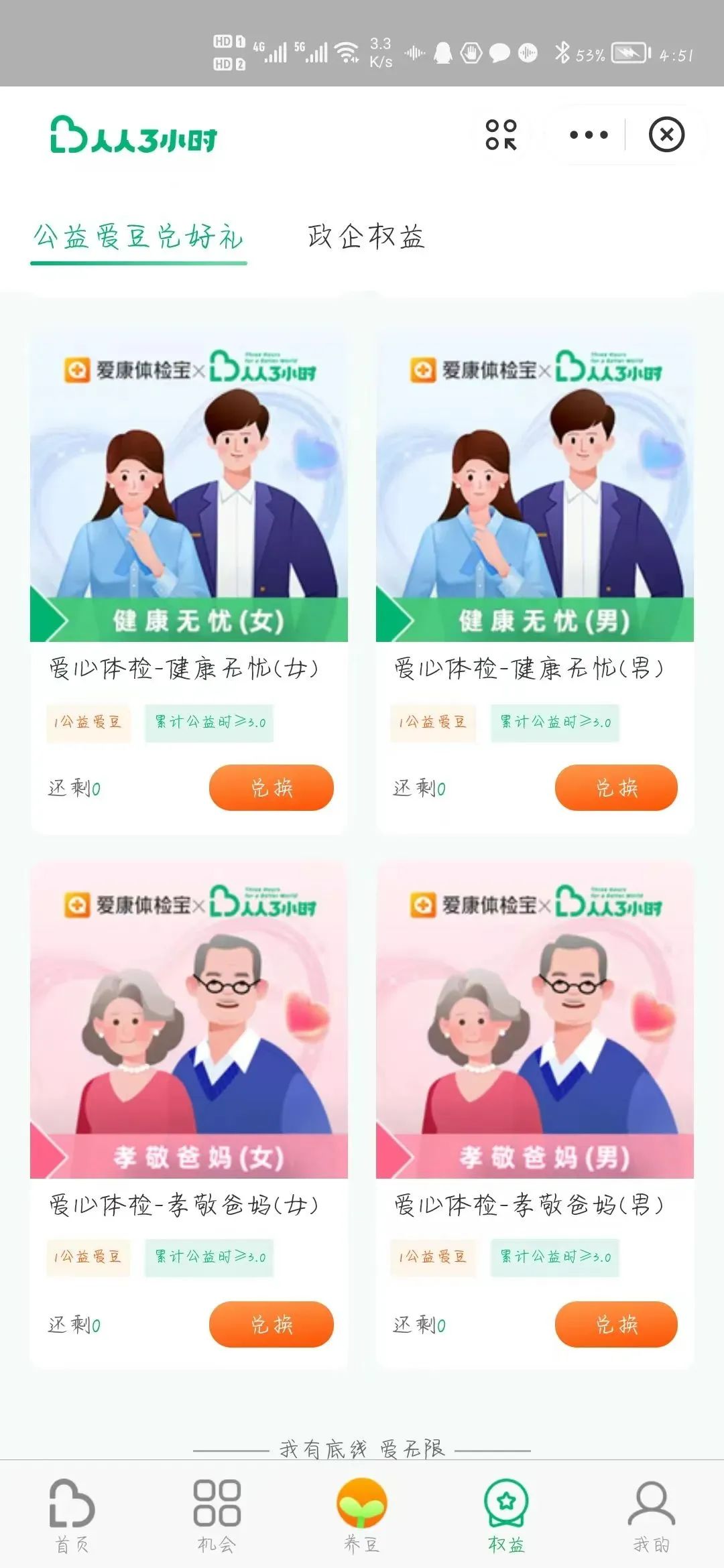View 孝敬爸妈(男) card image
Image resolution: width=724 pixels, height=1568 pixels.
point(534,1022)
